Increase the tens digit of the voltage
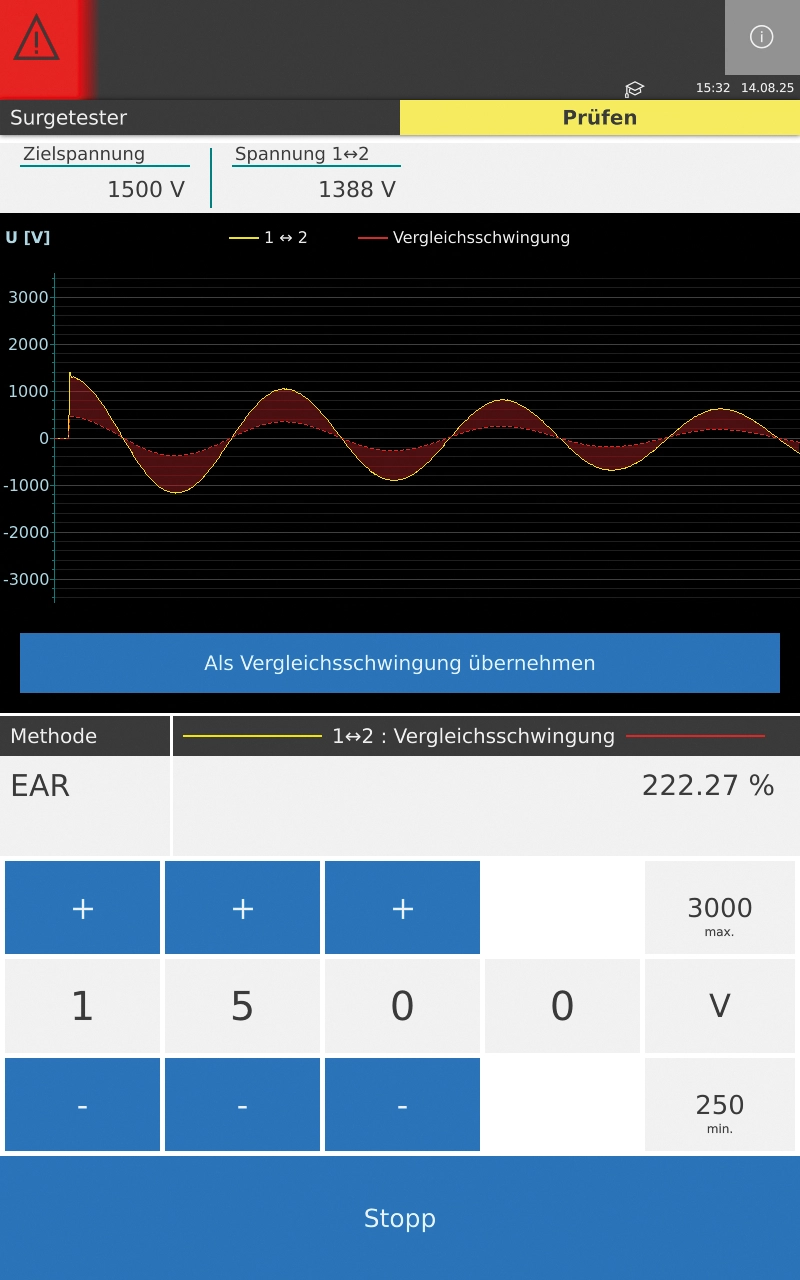Image resolution: width=800 pixels, height=1280 pixels. (x=402, y=908)
